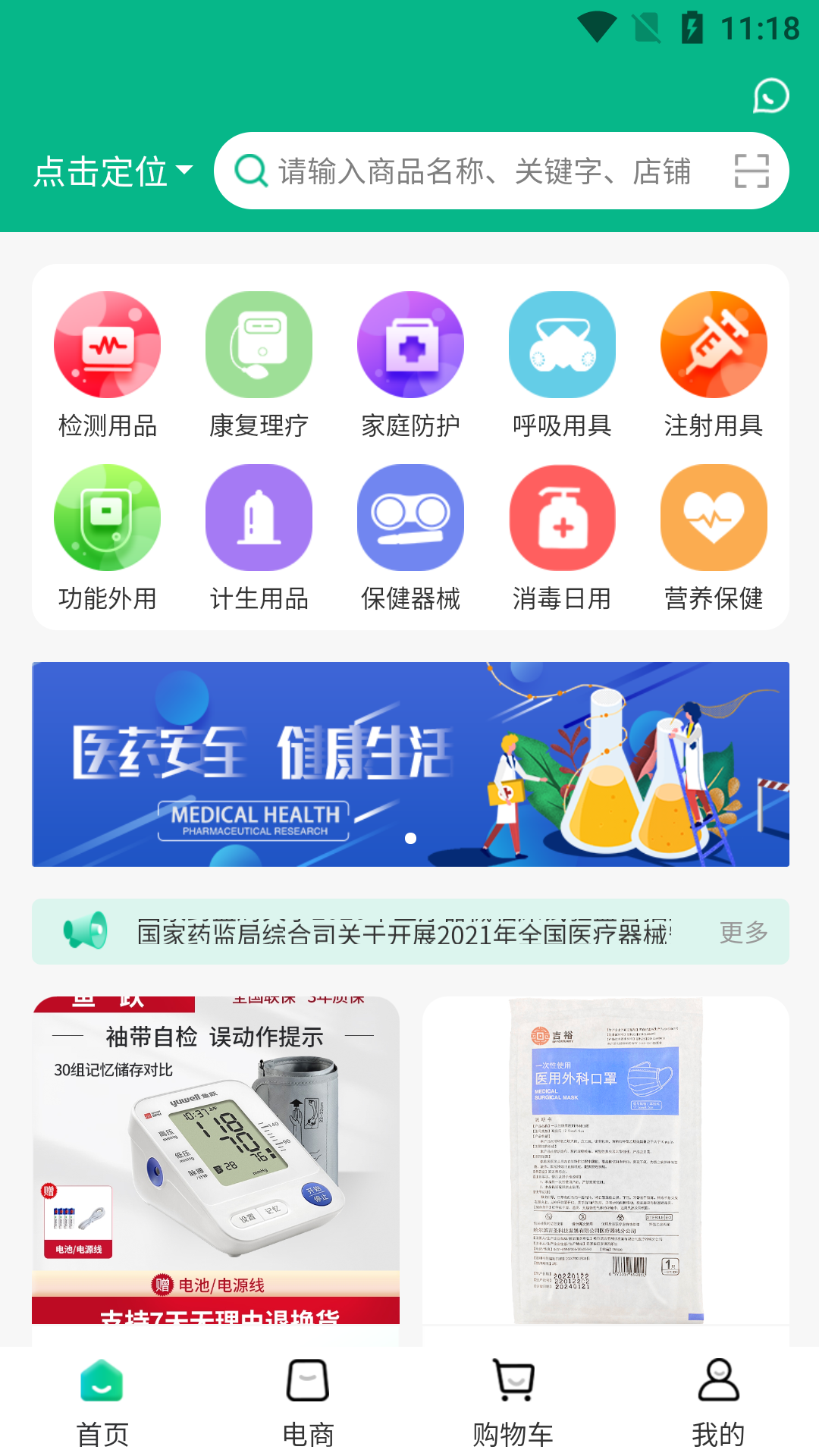The width and height of the screenshot is (819, 1456).
Task: Open the 医药安全 健康生活 banner
Action: 410,764
